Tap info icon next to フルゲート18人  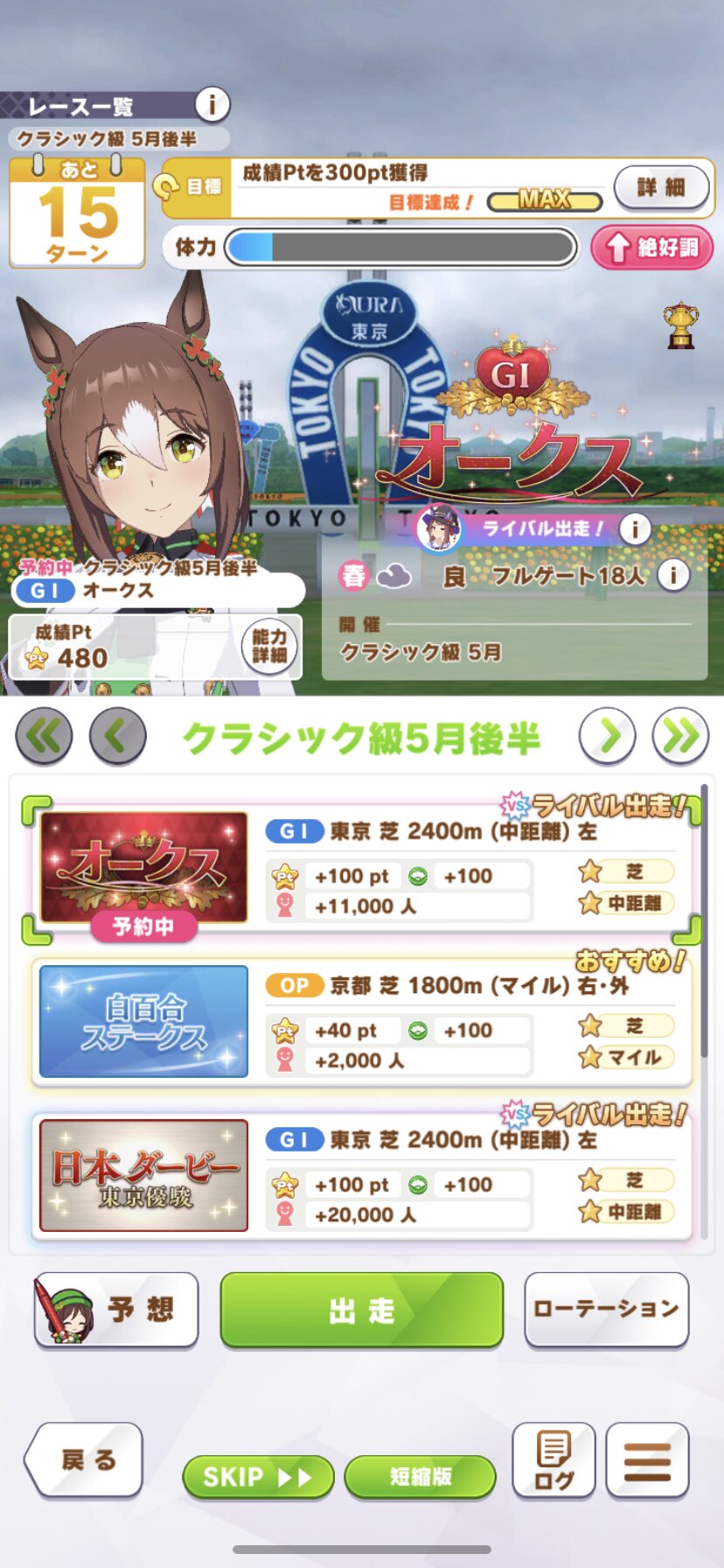tap(673, 575)
